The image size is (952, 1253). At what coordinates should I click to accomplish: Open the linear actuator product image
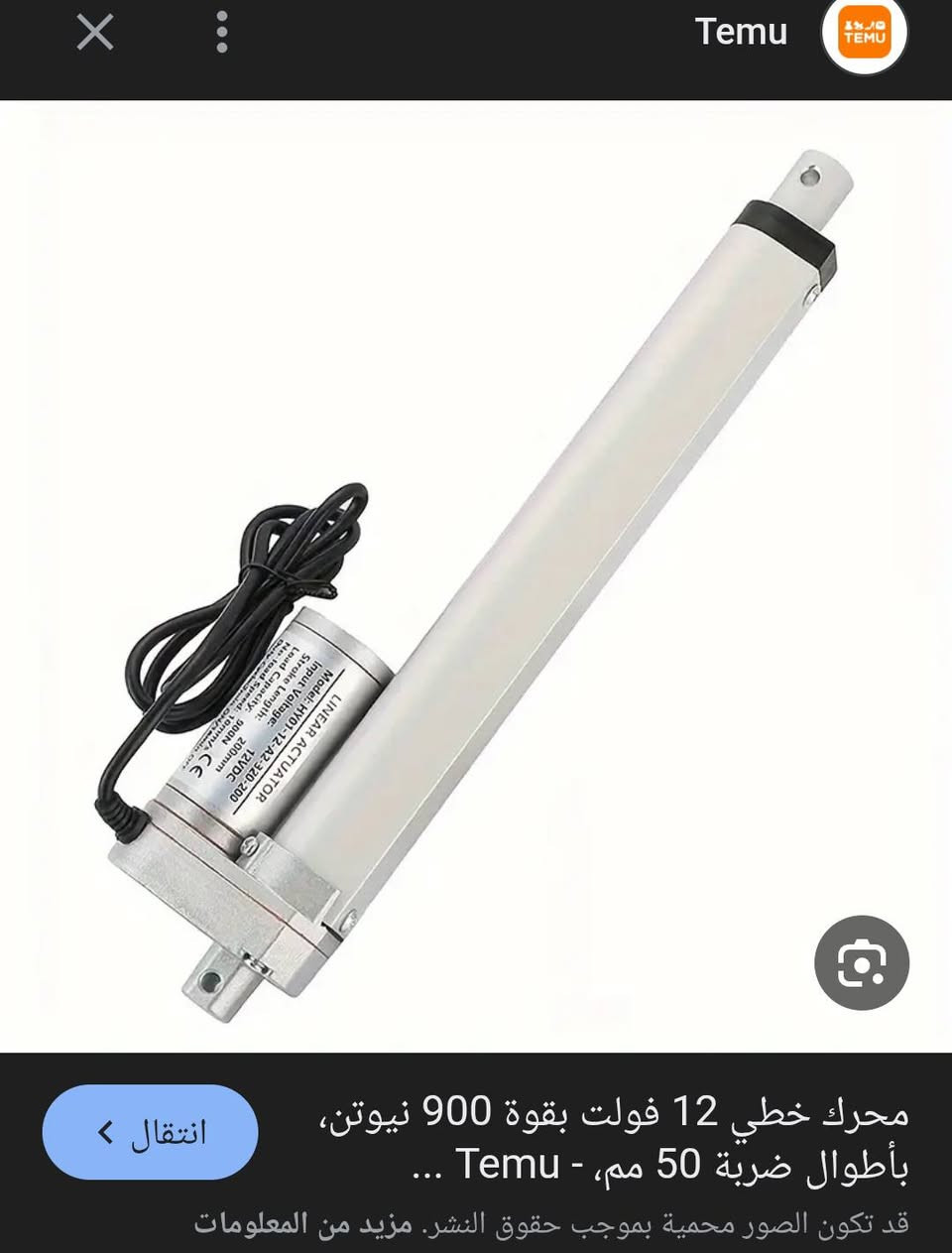pyautogui.click(x=476, y=575)
